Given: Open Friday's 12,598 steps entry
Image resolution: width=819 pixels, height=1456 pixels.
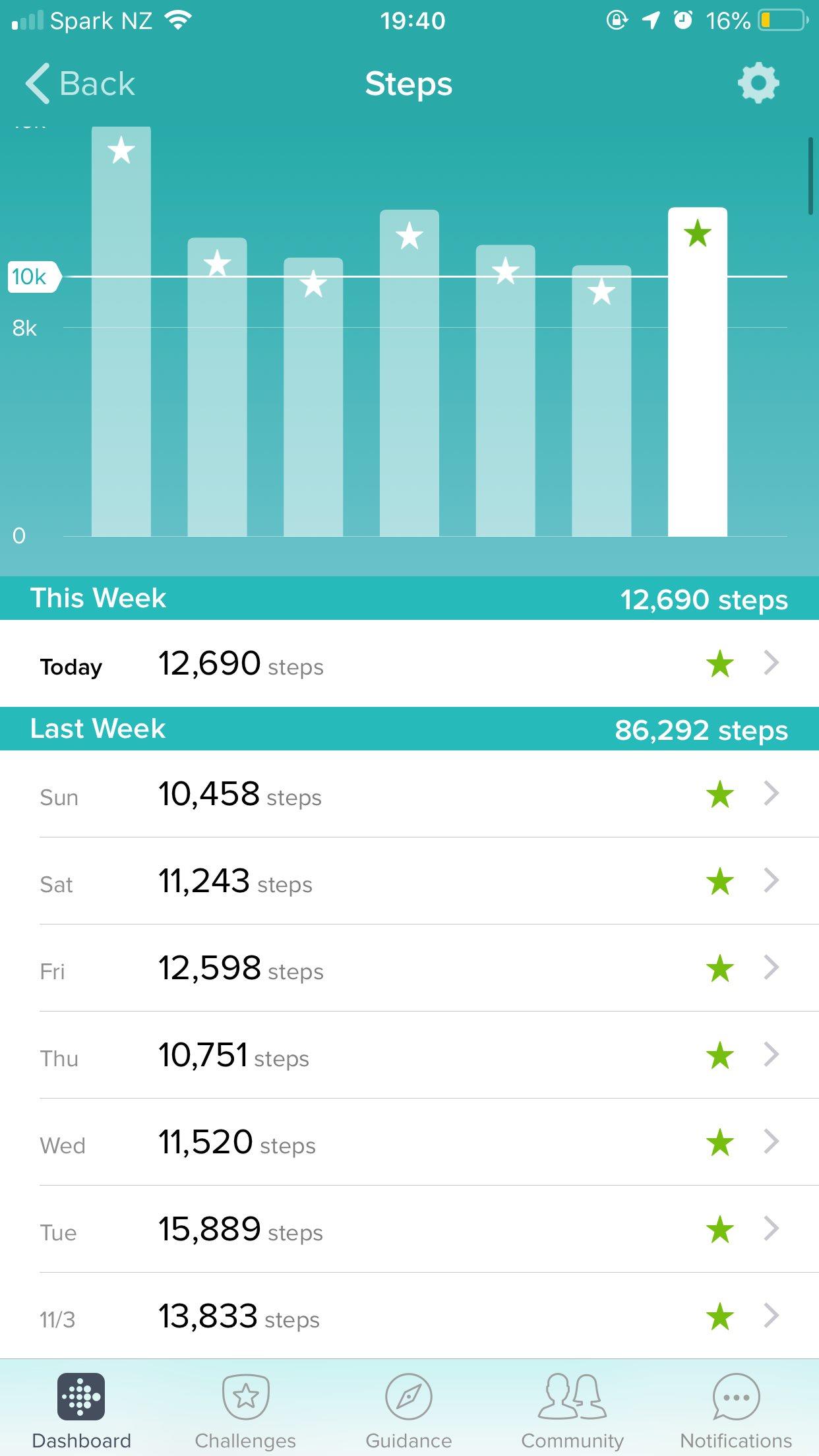Looking at the screenshot, I should click(409, 968).
